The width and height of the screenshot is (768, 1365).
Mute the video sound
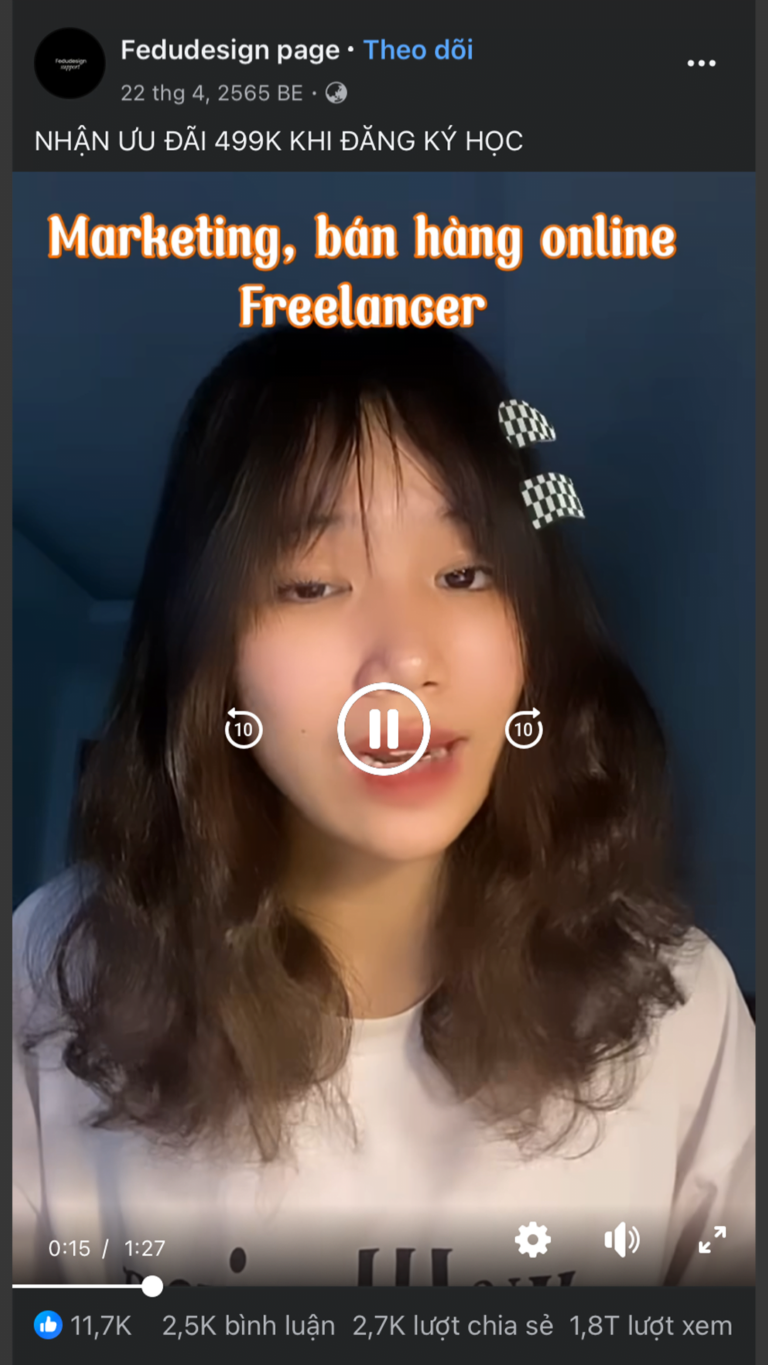(x=621, y=1240)
